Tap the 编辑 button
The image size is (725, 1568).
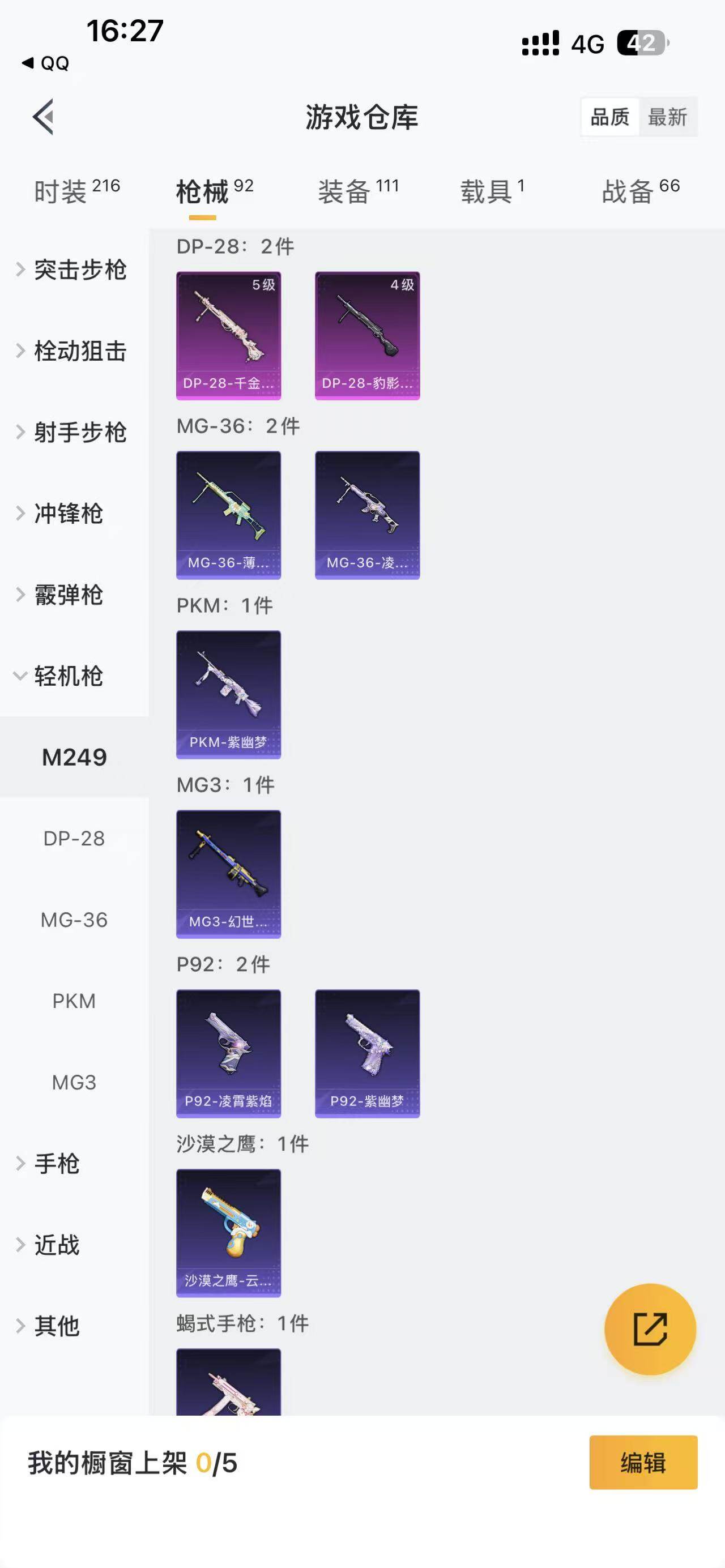click(643, 1463)
